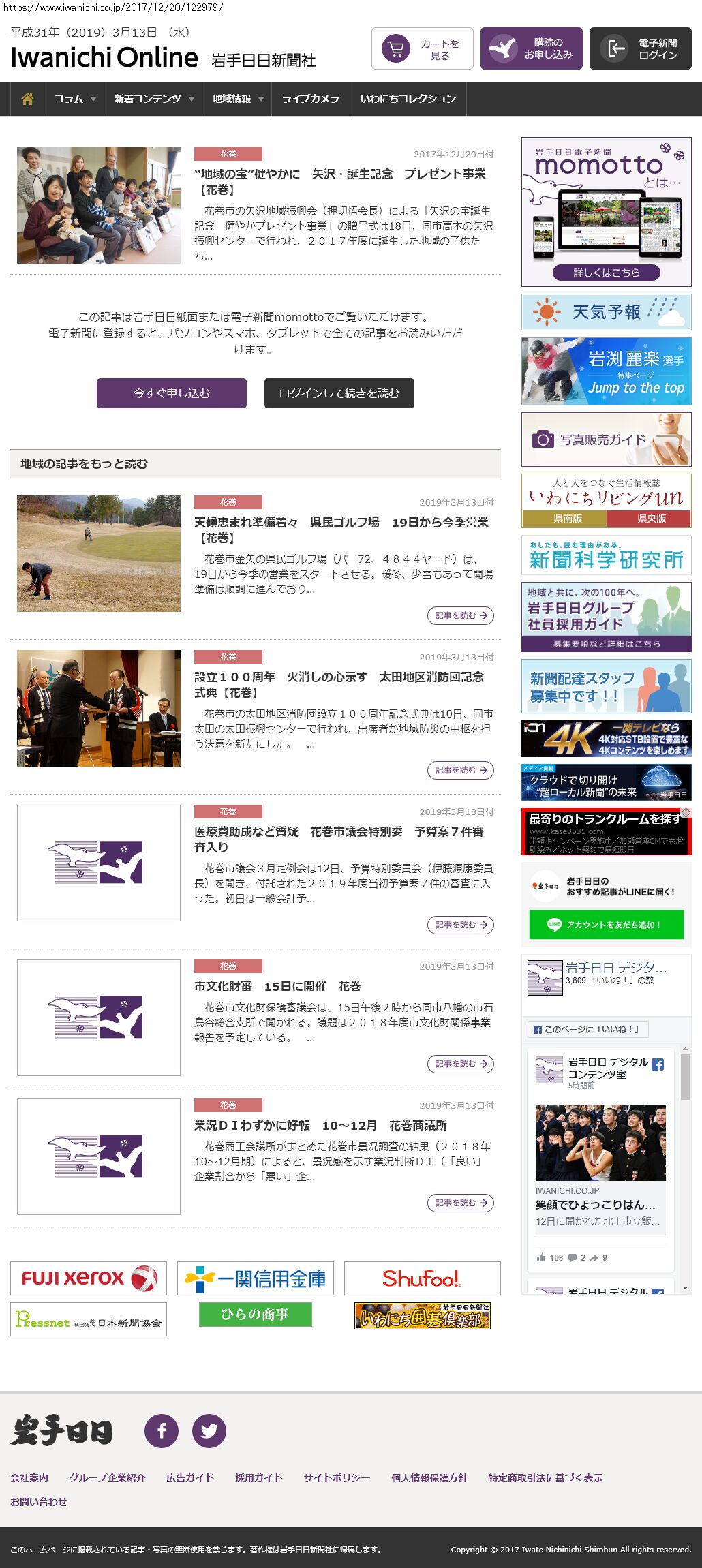Read the 県民ゴルフ場 article via 記事を読む
702x1568 pixels.
pos(461,615)
